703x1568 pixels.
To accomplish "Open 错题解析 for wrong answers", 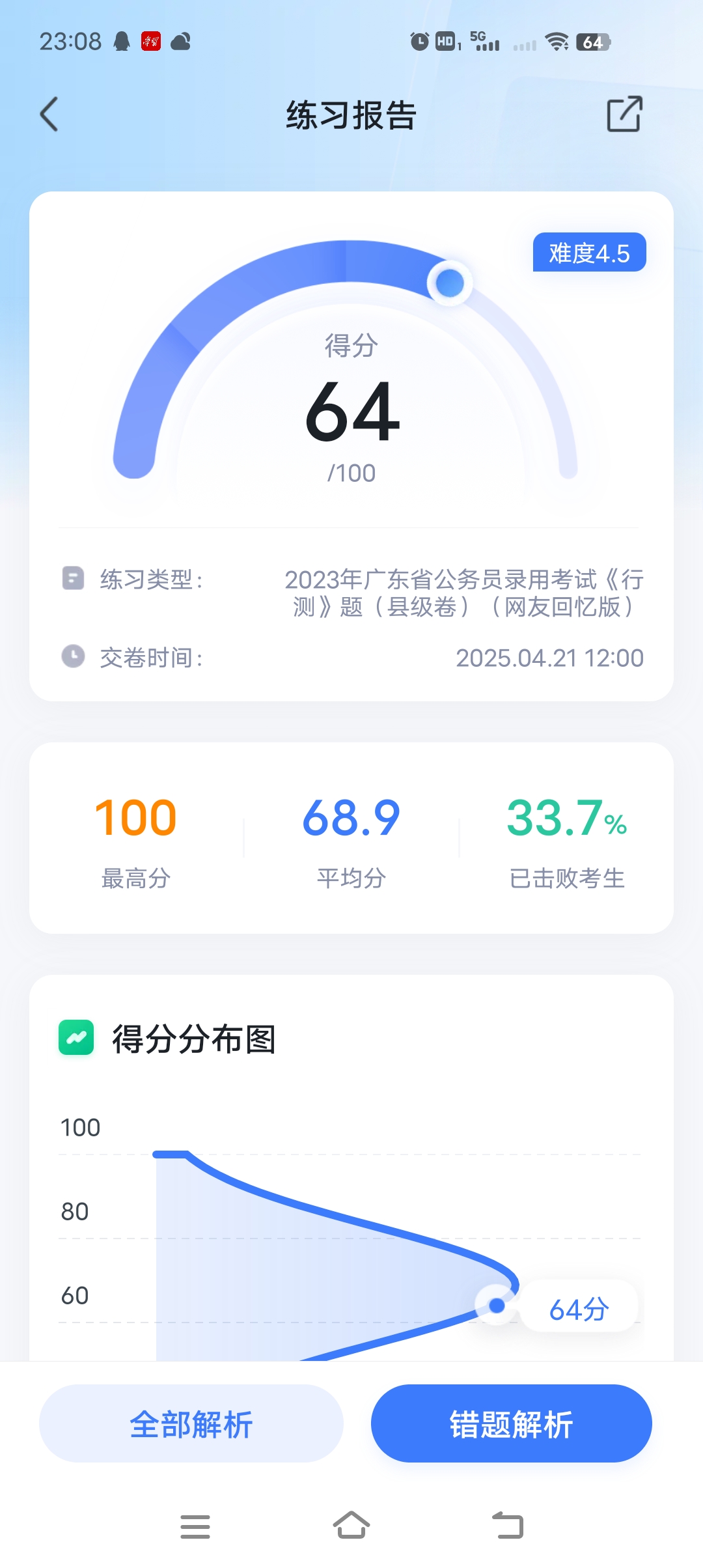I will (x=512, y=1423).
